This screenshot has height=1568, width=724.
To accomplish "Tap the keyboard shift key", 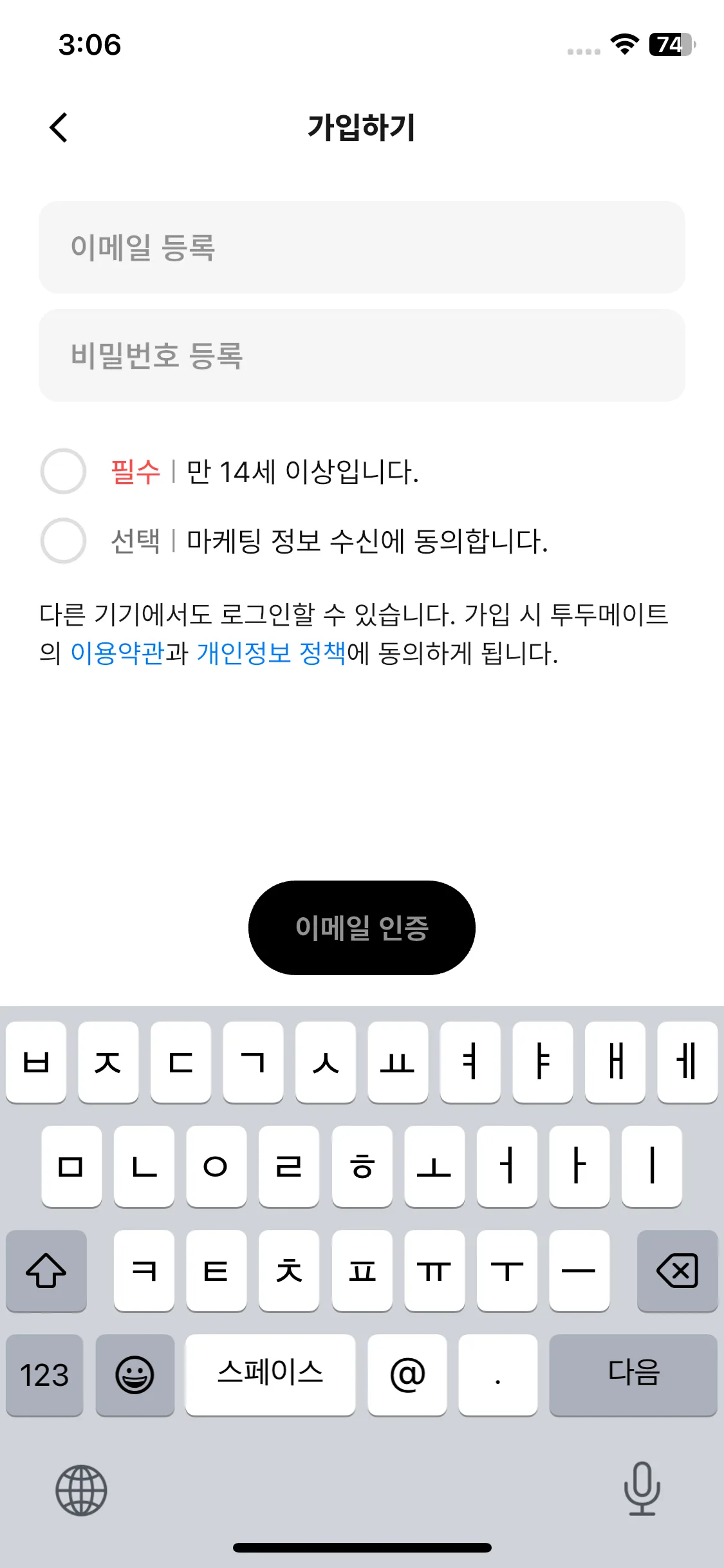I will (x=46, y=1271).
